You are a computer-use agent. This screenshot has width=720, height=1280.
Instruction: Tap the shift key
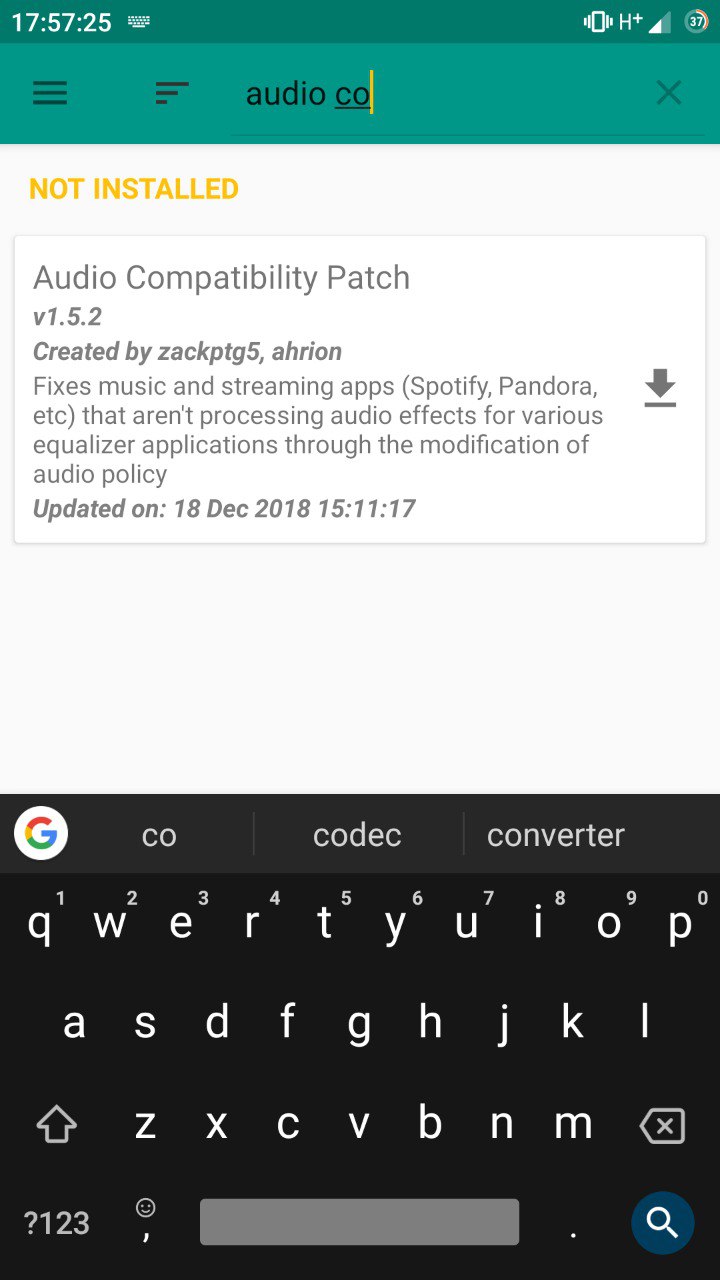tap(57, 1125)
